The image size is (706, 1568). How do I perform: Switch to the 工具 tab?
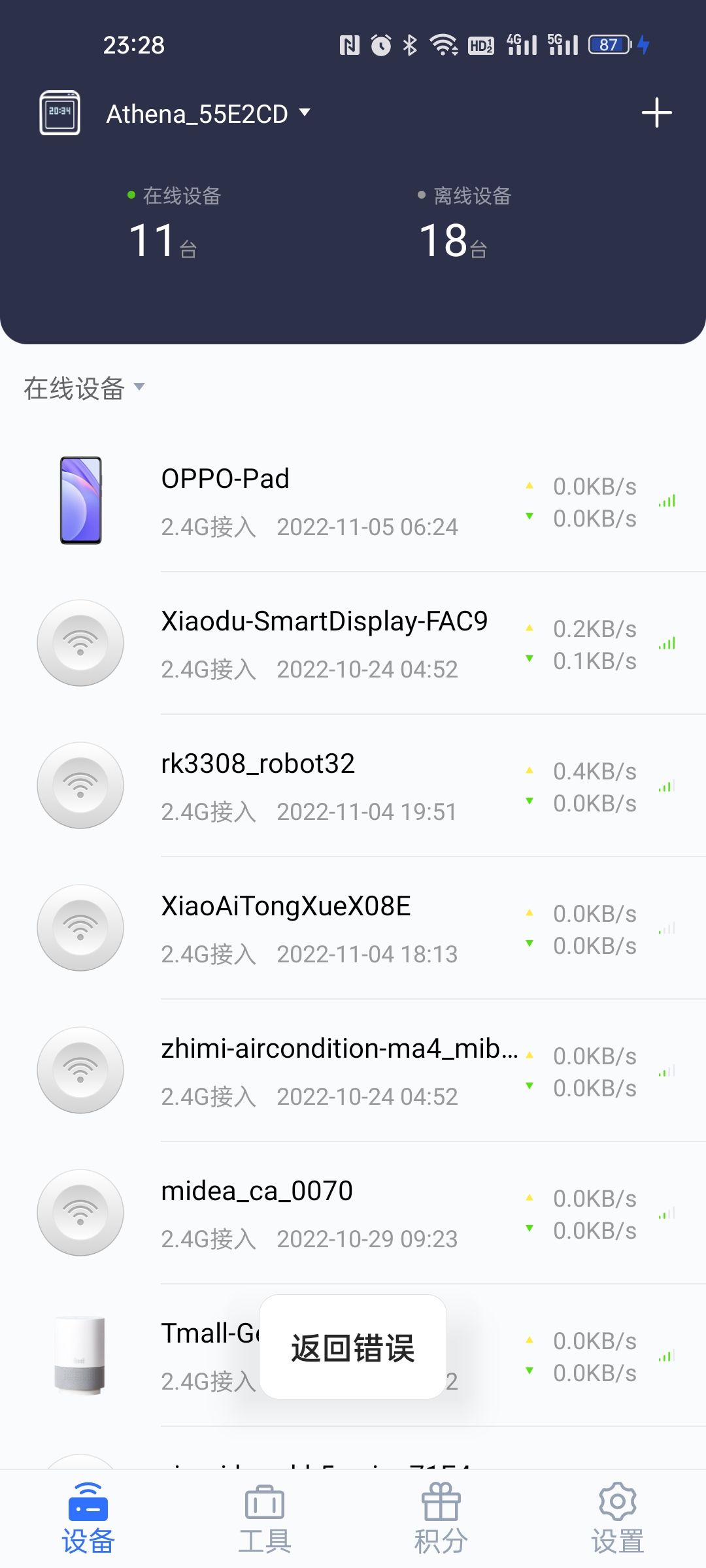tap(265, 1519)
